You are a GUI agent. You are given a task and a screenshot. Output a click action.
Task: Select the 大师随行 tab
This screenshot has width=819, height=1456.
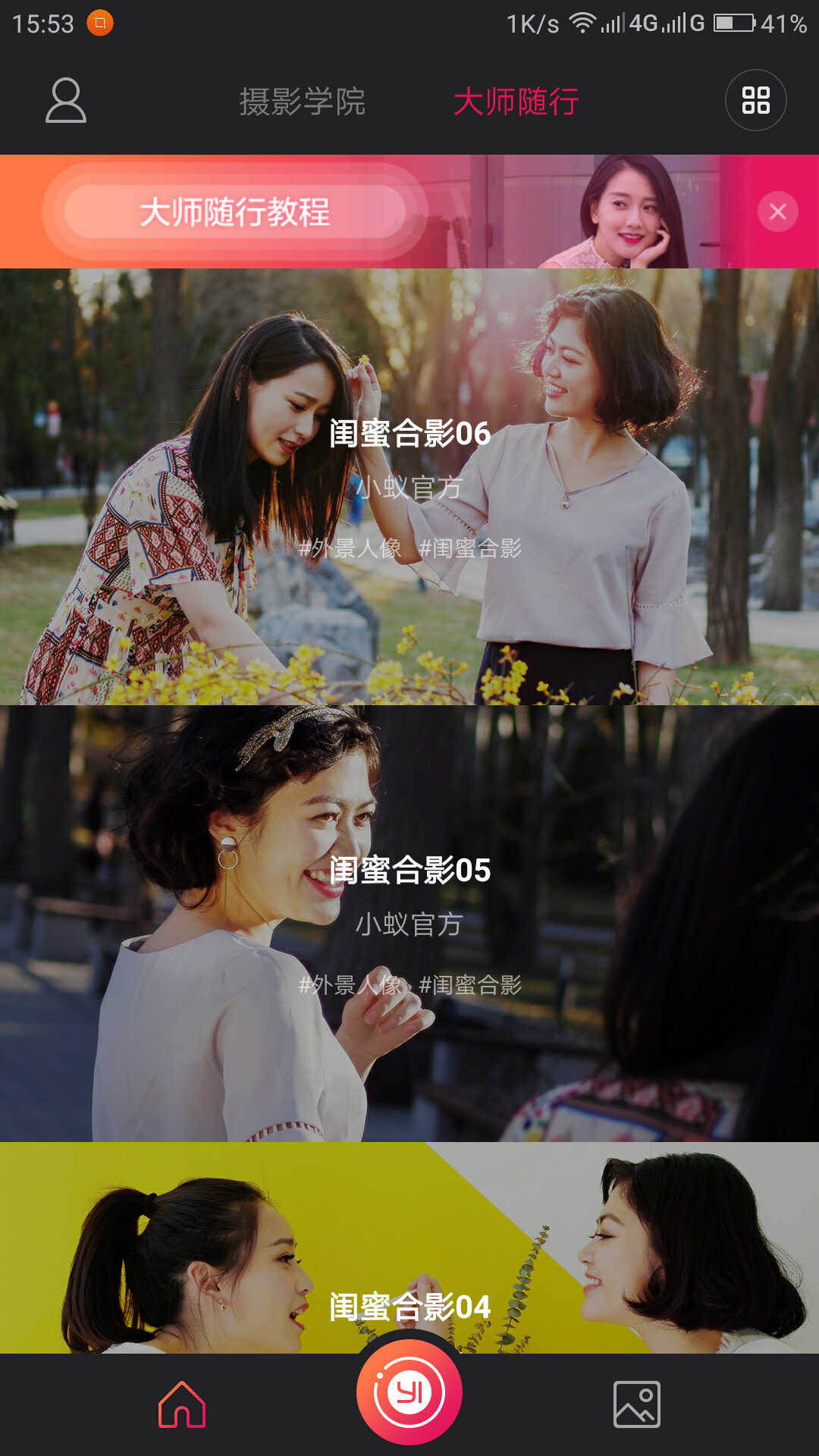[x=516, y=102]
